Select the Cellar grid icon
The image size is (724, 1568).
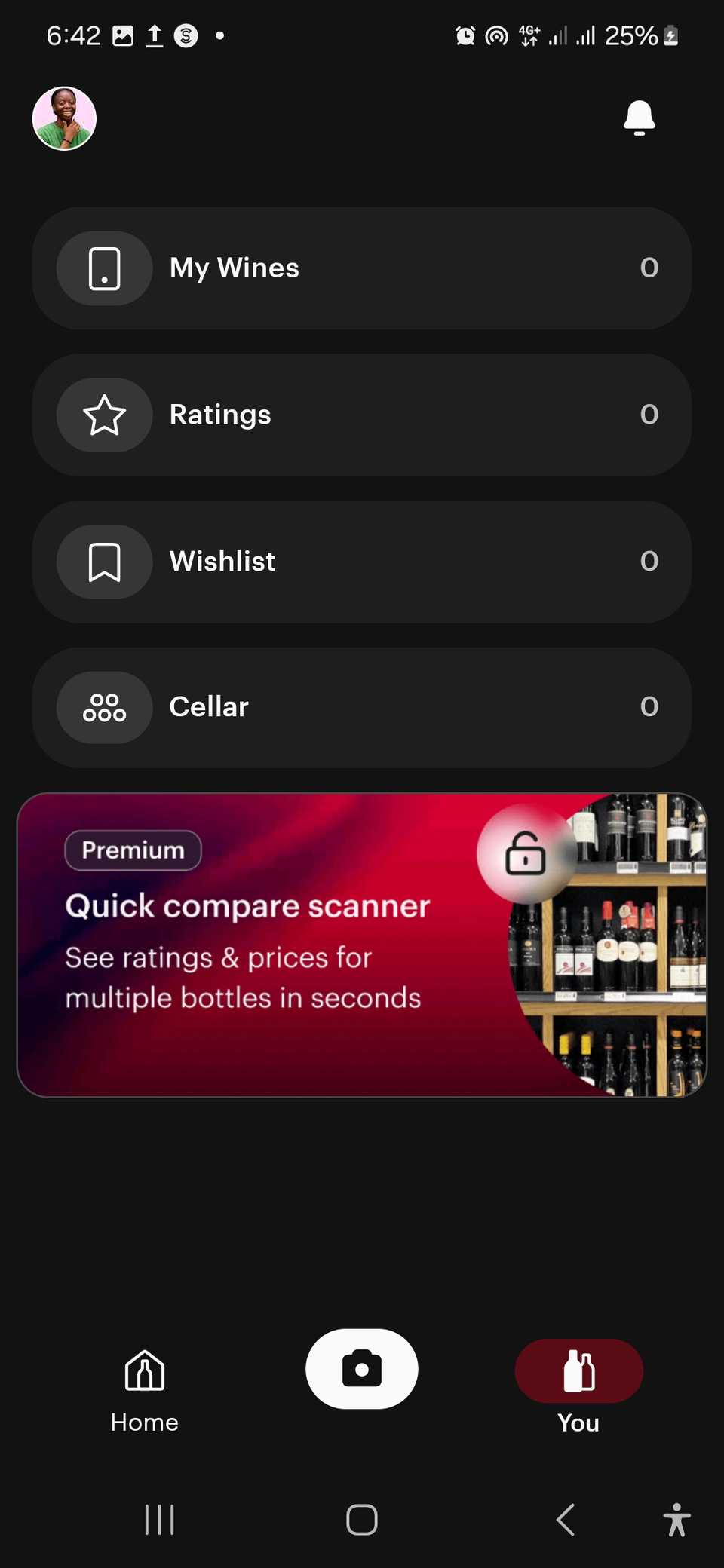pyautogui.click(x=105, y=707)
